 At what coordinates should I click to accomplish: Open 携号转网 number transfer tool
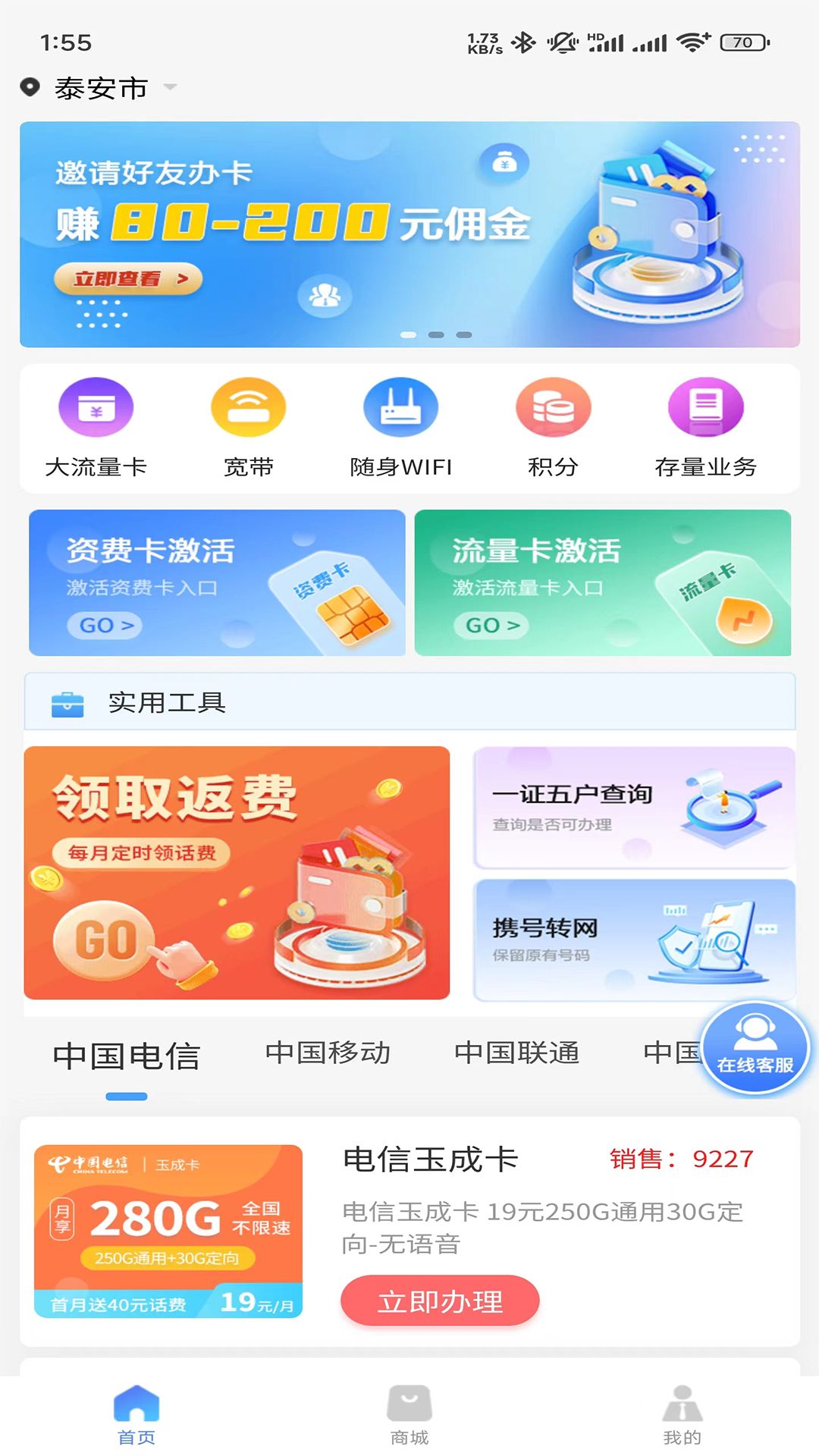pyautogui.click(x=634, y=940)
